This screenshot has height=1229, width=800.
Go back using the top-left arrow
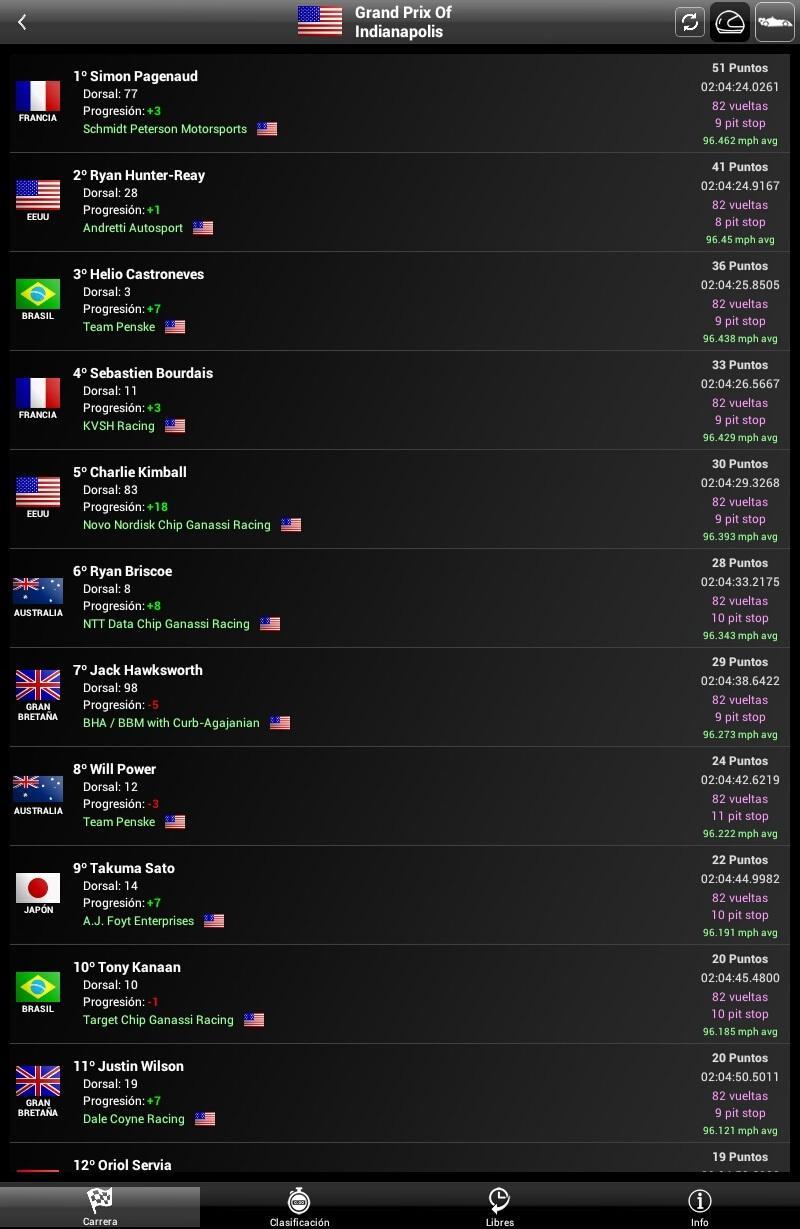[22, 22]
